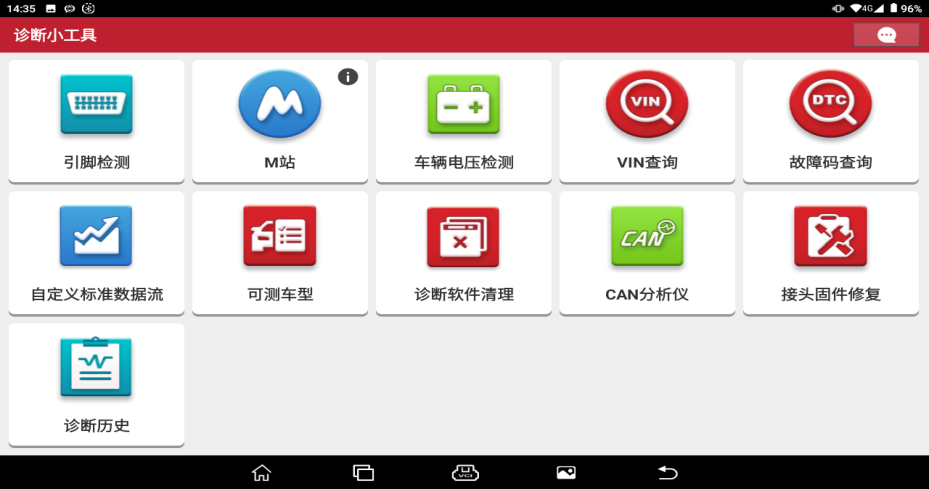
Task: Tap the VCI connector icon
Action: 465,472
